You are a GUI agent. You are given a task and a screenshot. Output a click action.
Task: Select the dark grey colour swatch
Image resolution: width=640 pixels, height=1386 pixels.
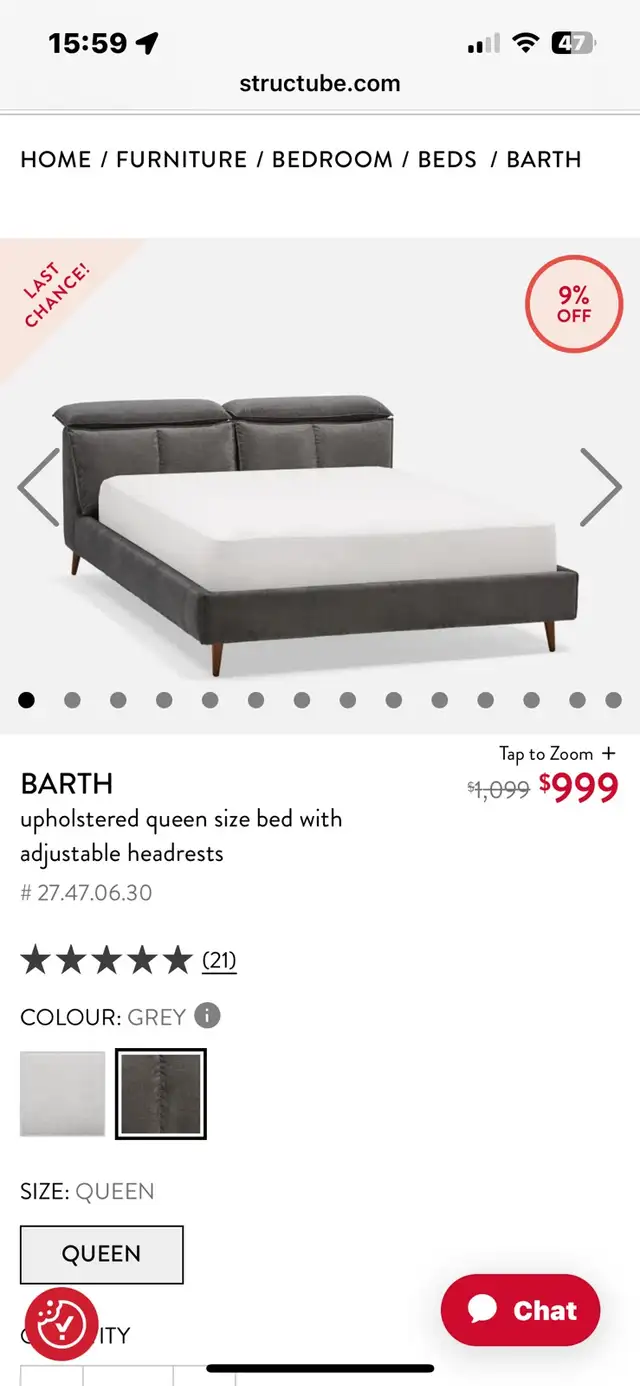161,1094
